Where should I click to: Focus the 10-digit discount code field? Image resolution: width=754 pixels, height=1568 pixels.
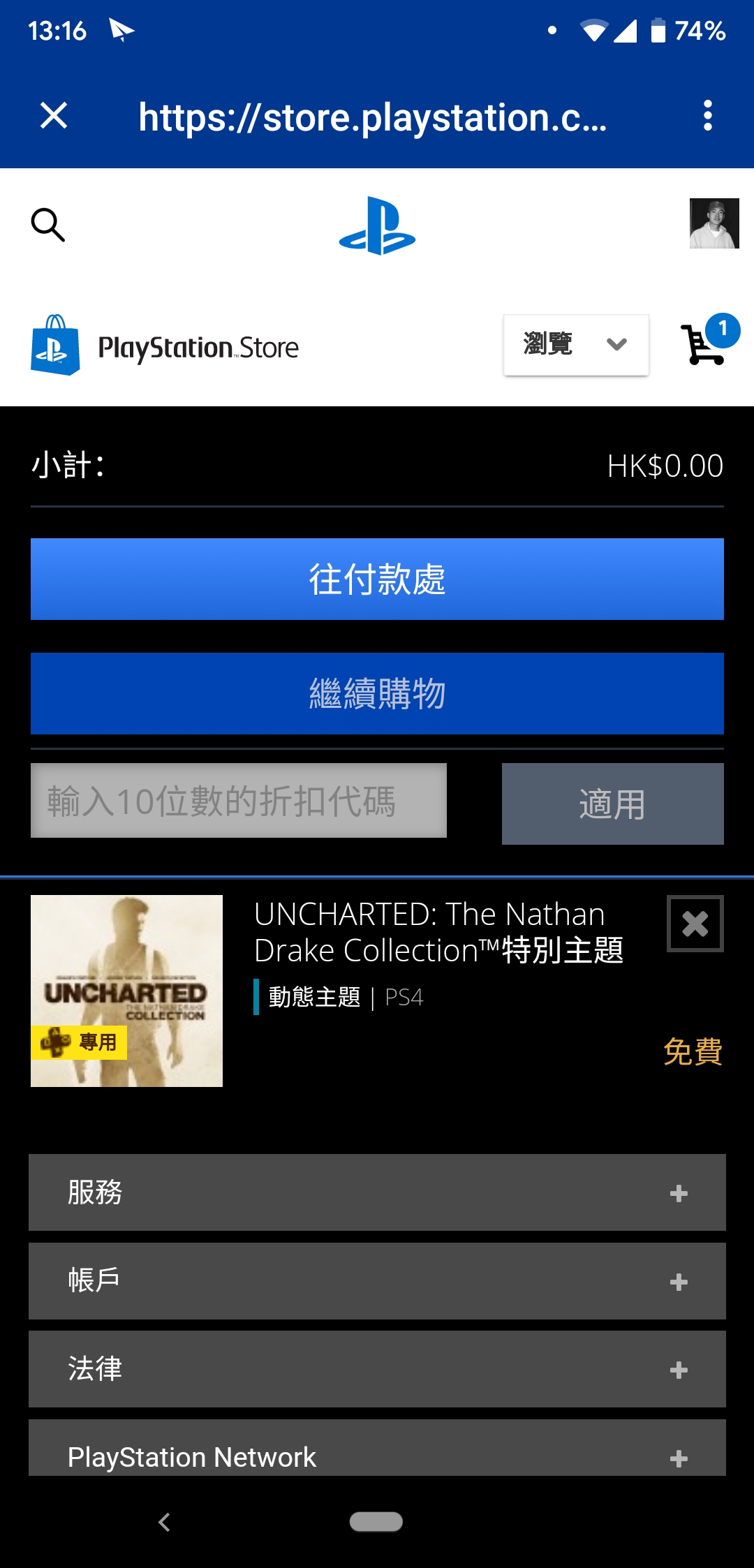pos(239,800)
